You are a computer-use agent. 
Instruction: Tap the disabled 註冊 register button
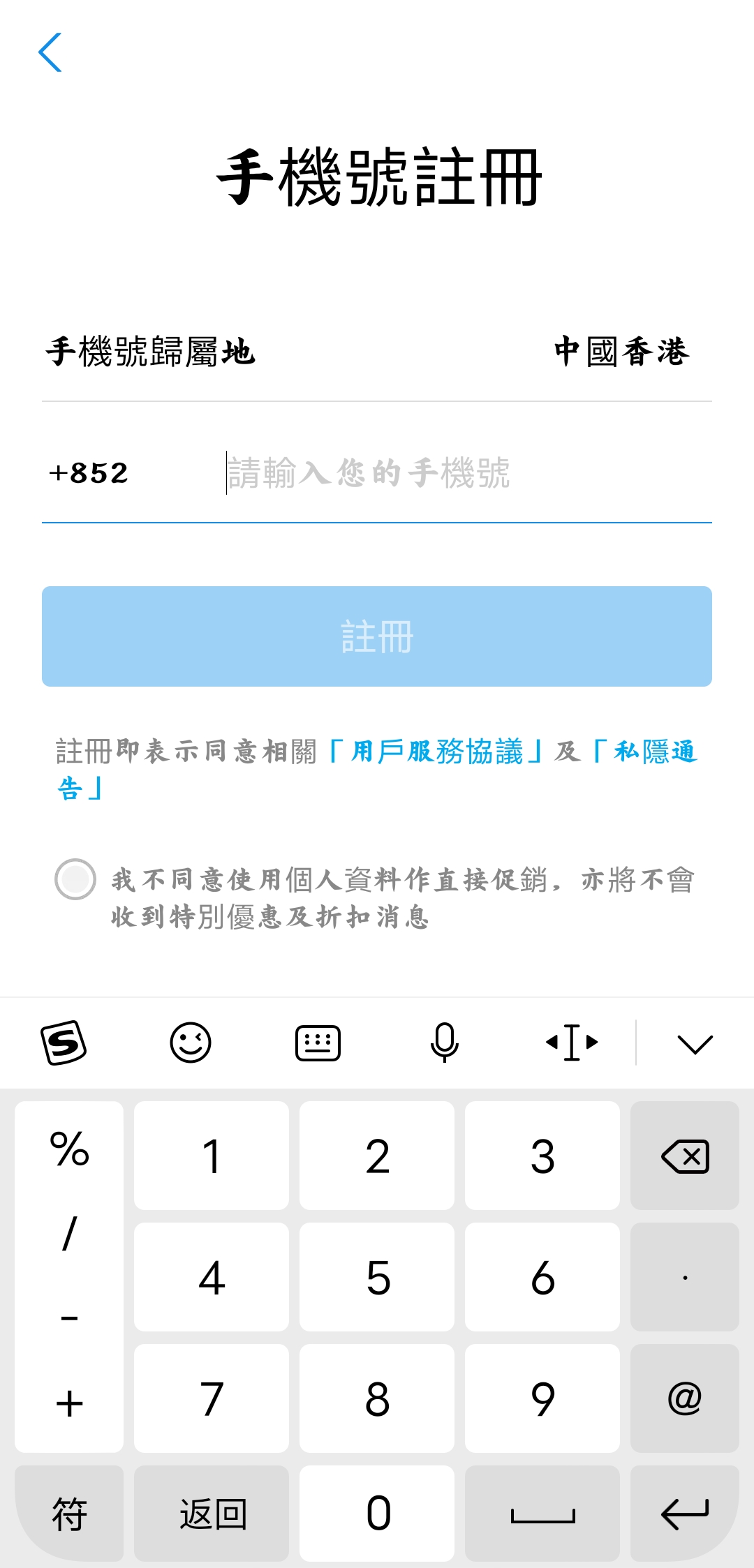(x=377, y=636)
